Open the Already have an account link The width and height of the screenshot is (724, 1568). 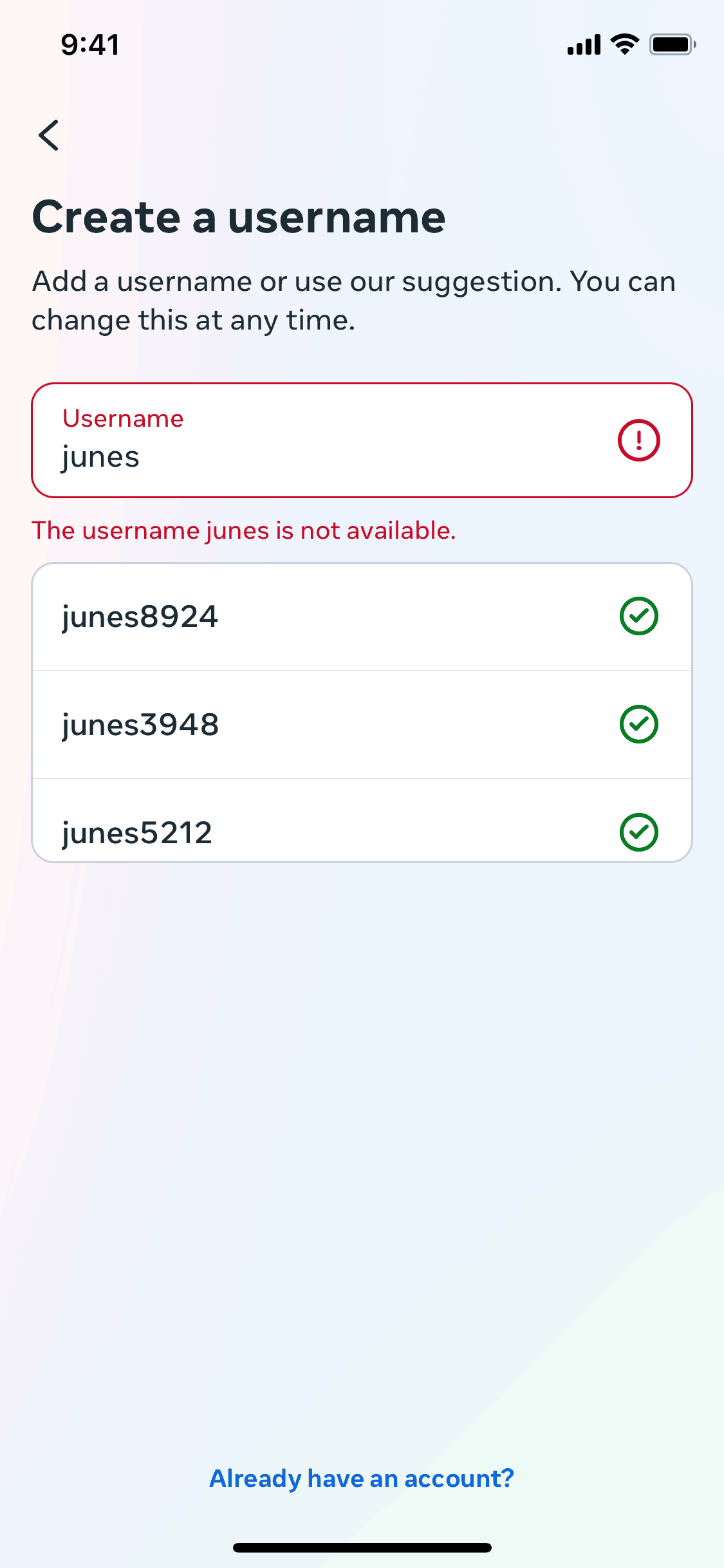[362, 1479]
